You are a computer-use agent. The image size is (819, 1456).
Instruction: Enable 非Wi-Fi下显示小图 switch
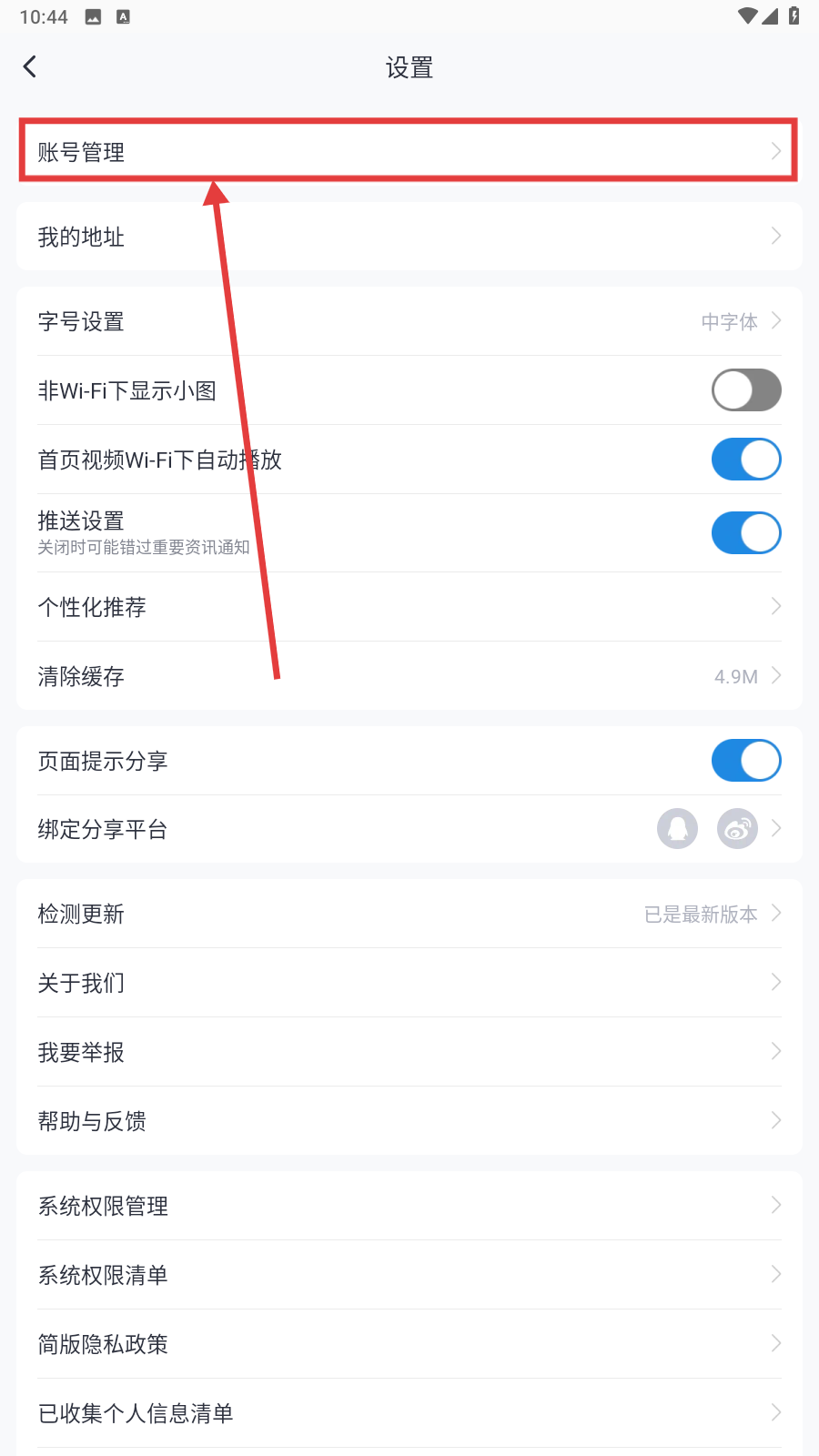point(745,390)
